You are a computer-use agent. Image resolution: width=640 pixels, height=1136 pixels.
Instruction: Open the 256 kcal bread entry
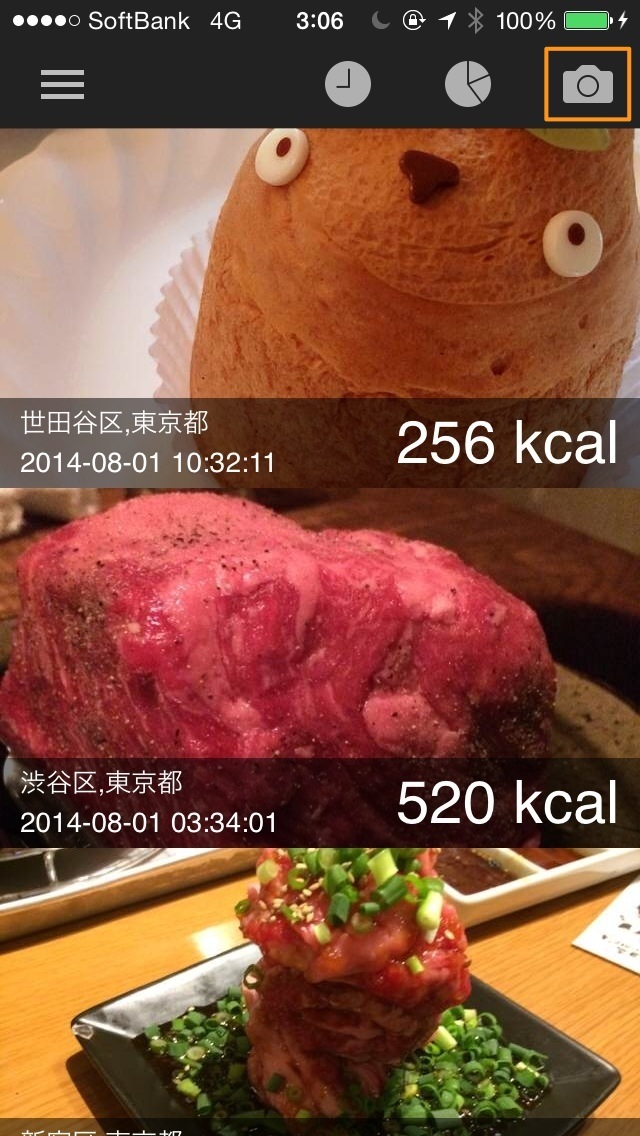(x=320, y=308)
